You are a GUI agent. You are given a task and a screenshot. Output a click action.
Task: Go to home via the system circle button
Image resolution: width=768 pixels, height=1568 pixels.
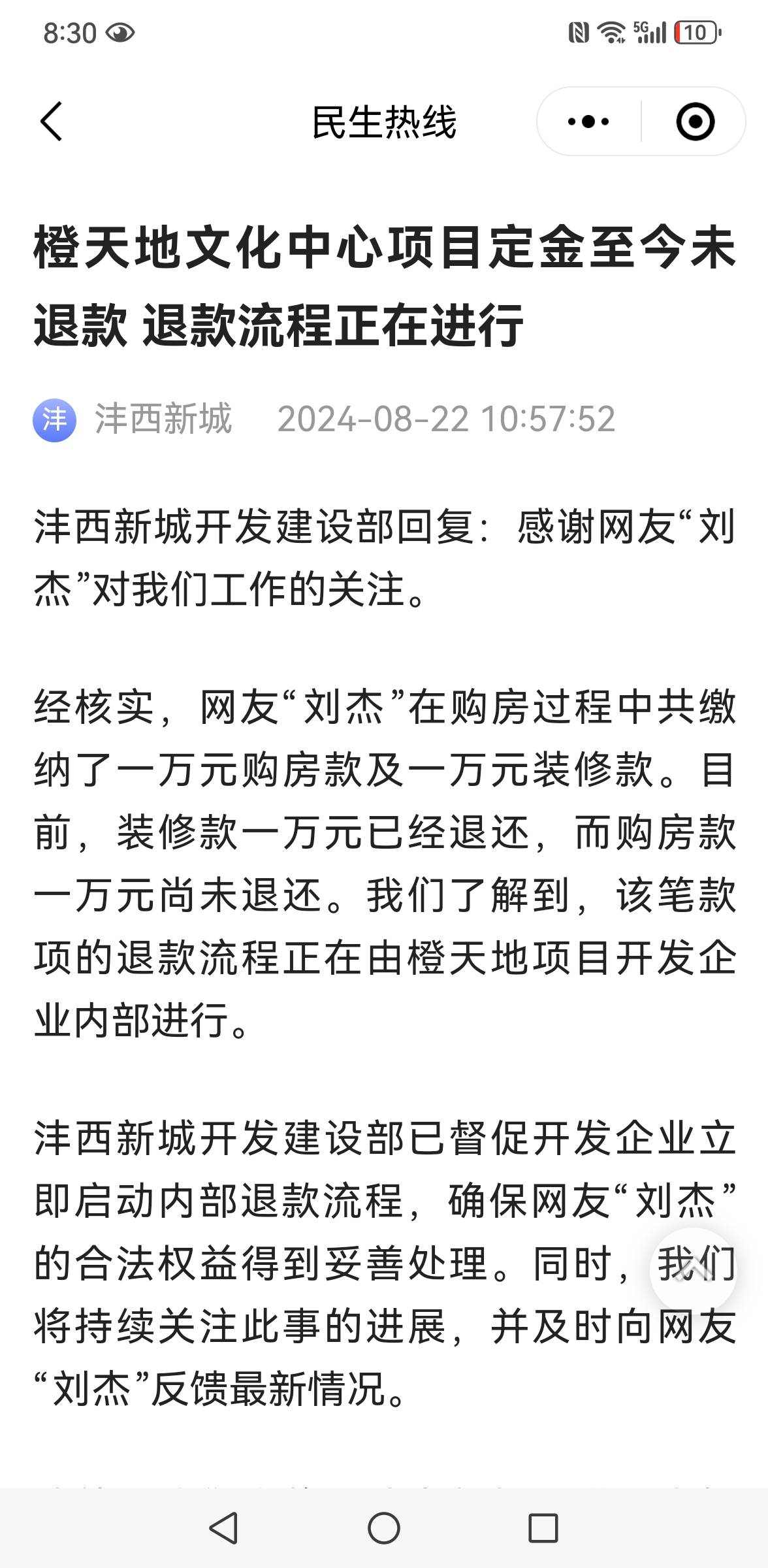pos(384,1529)
